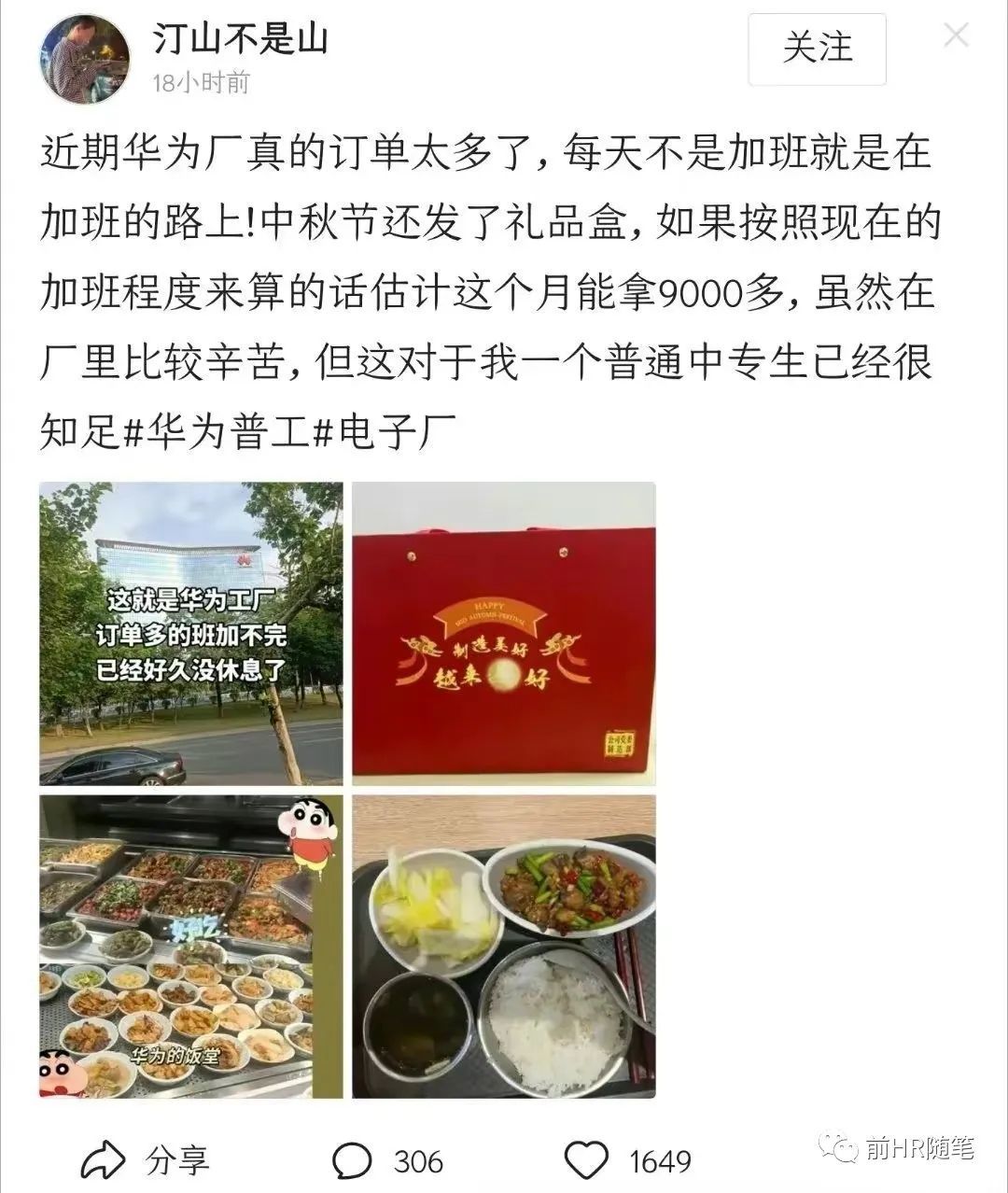The height and width of the screenshot is (1193, 1008).
Task: Share this post via 分享
Action: pyautogui.click(x=145, y=1160)
